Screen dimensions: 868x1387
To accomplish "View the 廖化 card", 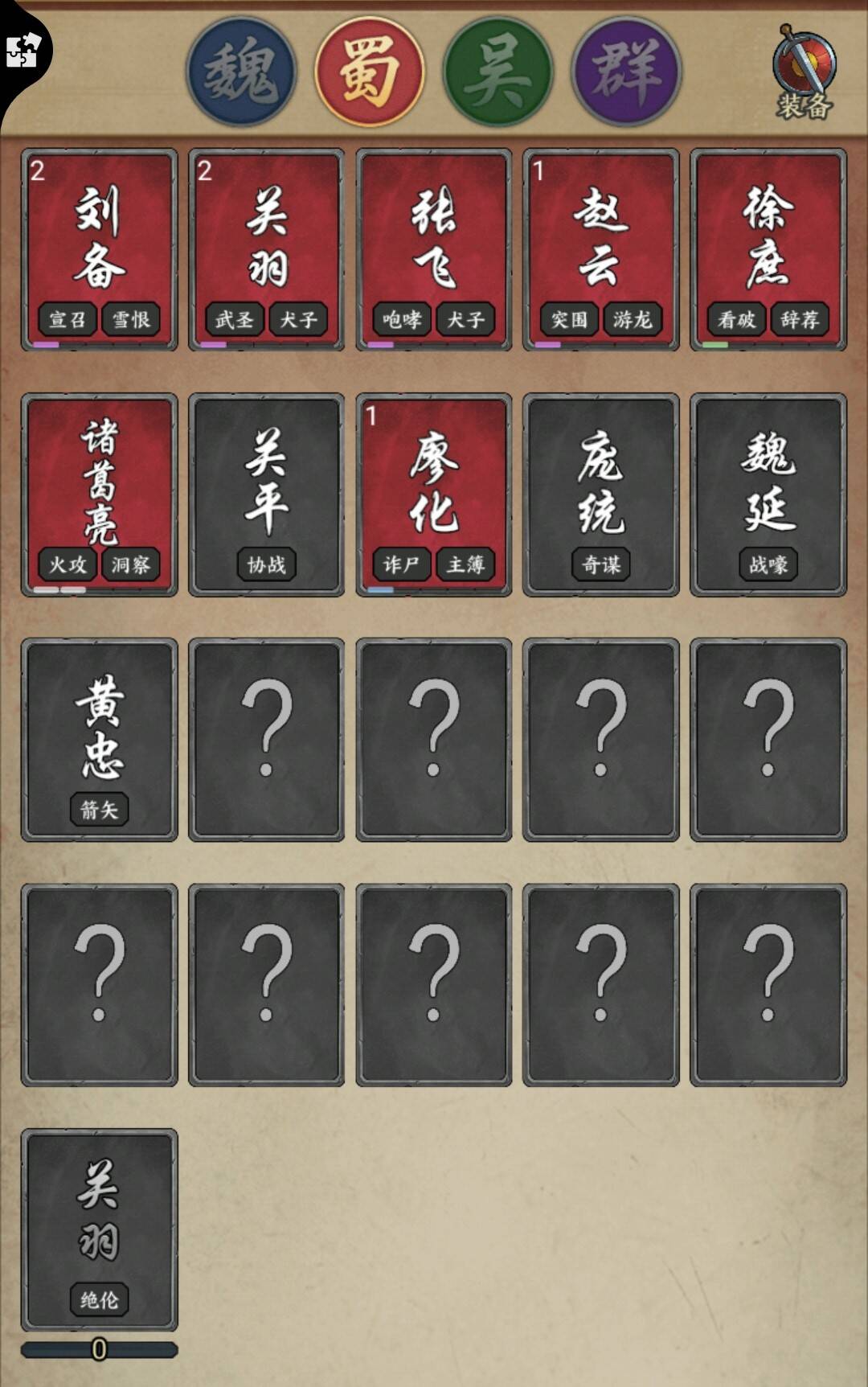I will pyautogui.click(x=433, y=494).
